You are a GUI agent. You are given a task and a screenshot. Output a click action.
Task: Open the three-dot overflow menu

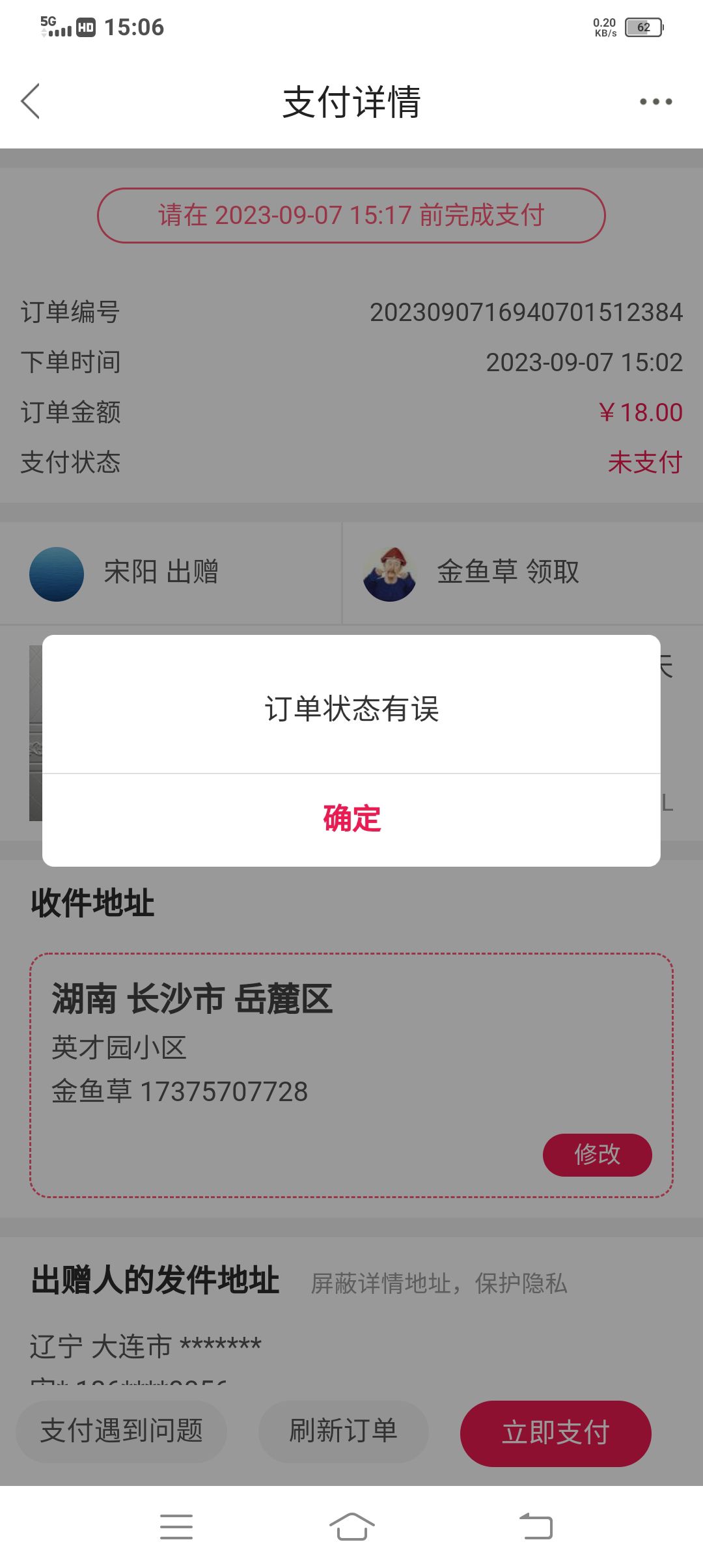655,102
